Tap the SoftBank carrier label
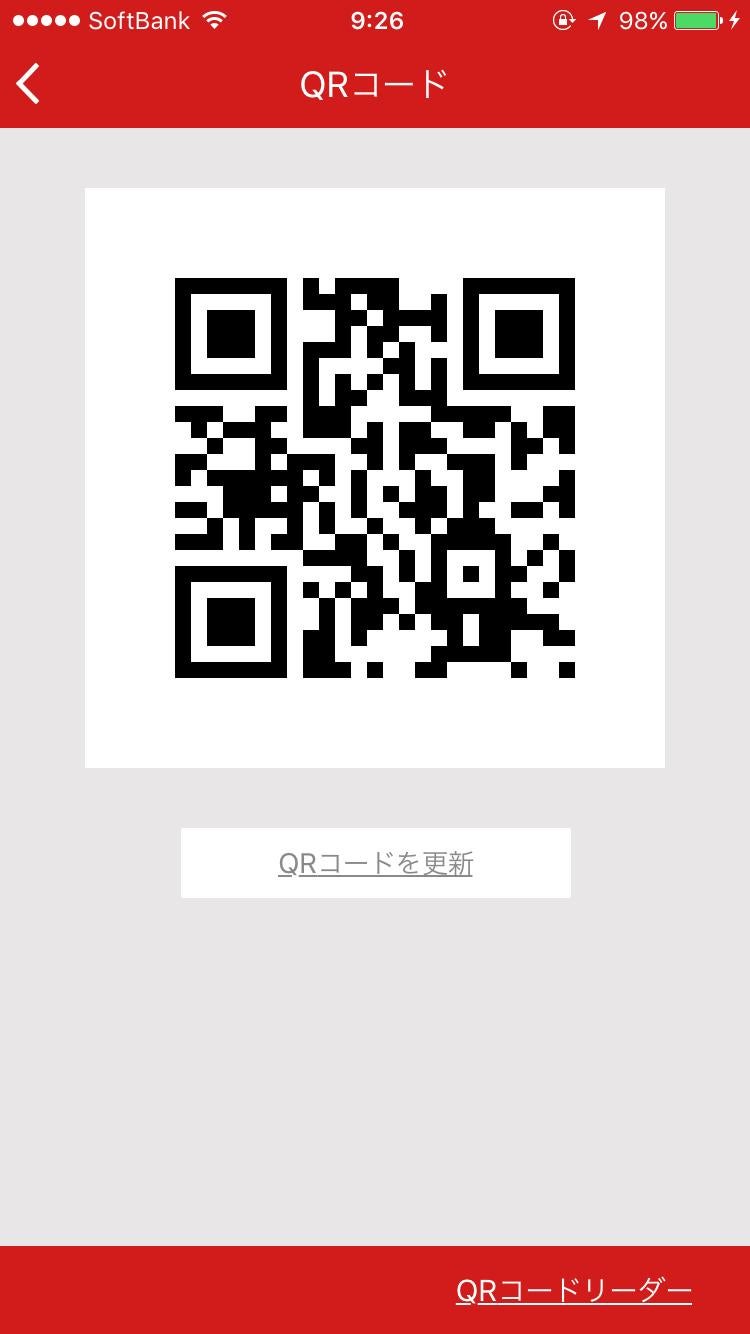This screenshot has height=1334, width=750. tap(141, 20)
